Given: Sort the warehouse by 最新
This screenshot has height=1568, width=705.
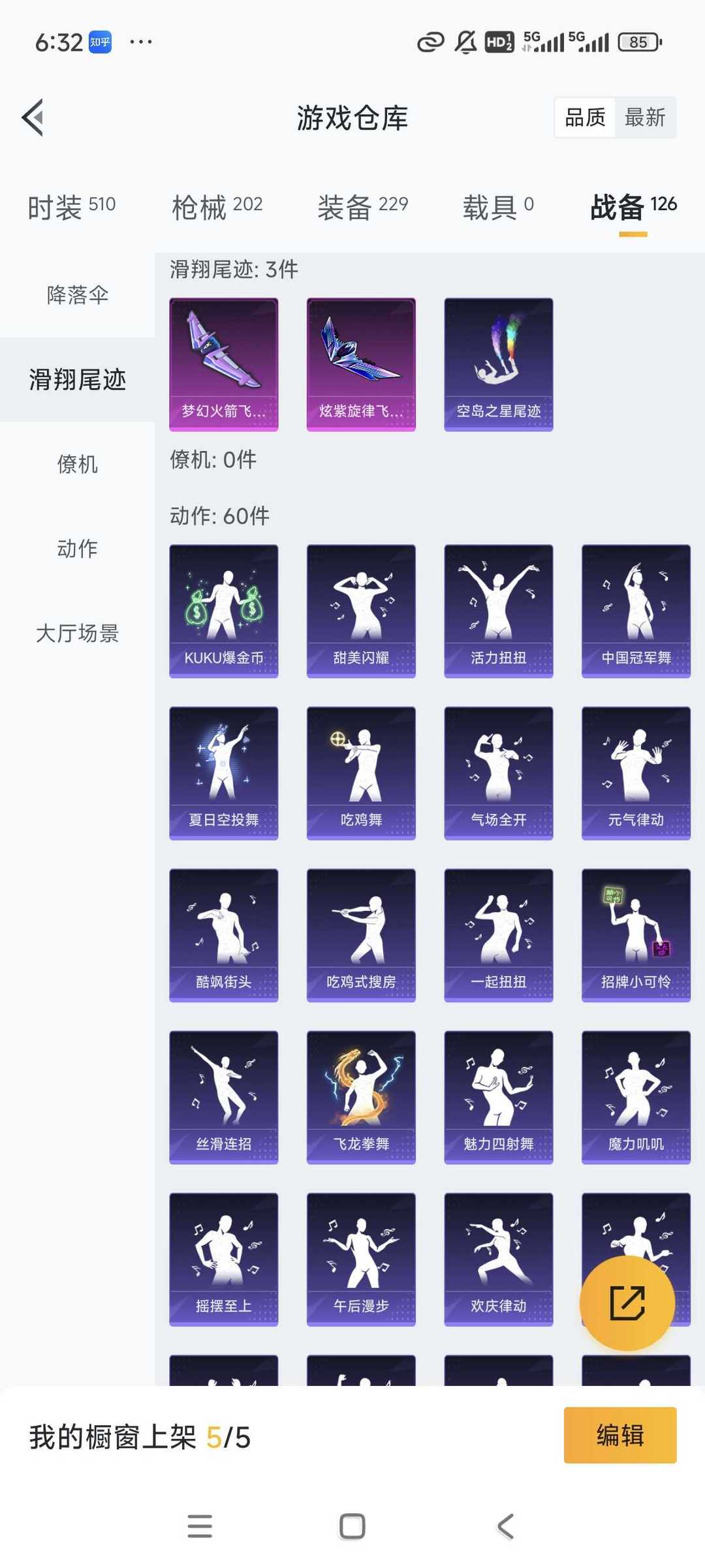Looking at the screenshot, I should tap(644, 118).
